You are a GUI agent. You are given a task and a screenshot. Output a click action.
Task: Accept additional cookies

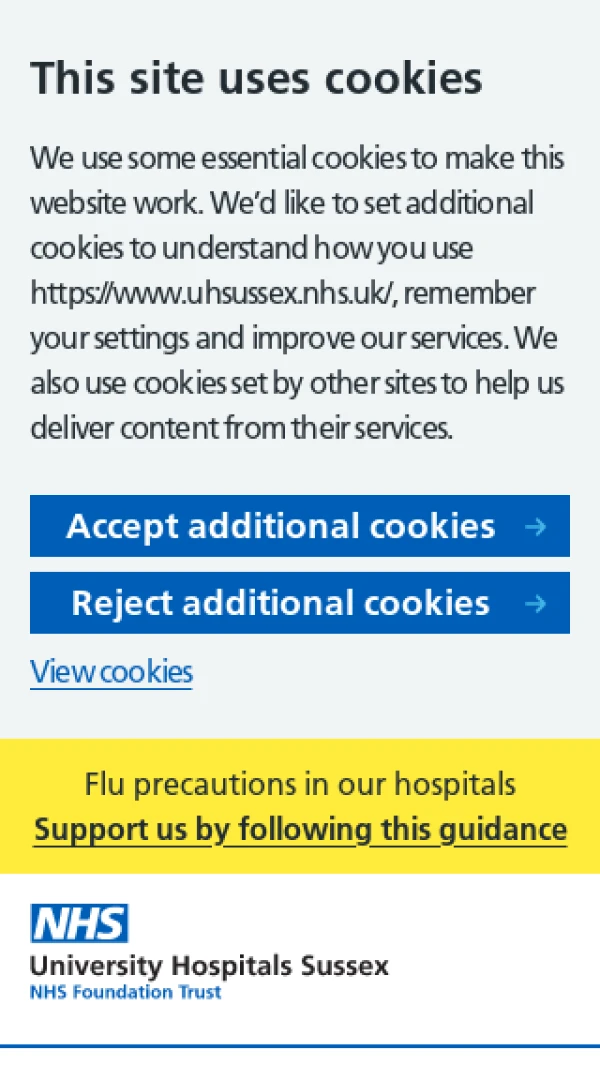coord(299,526)
